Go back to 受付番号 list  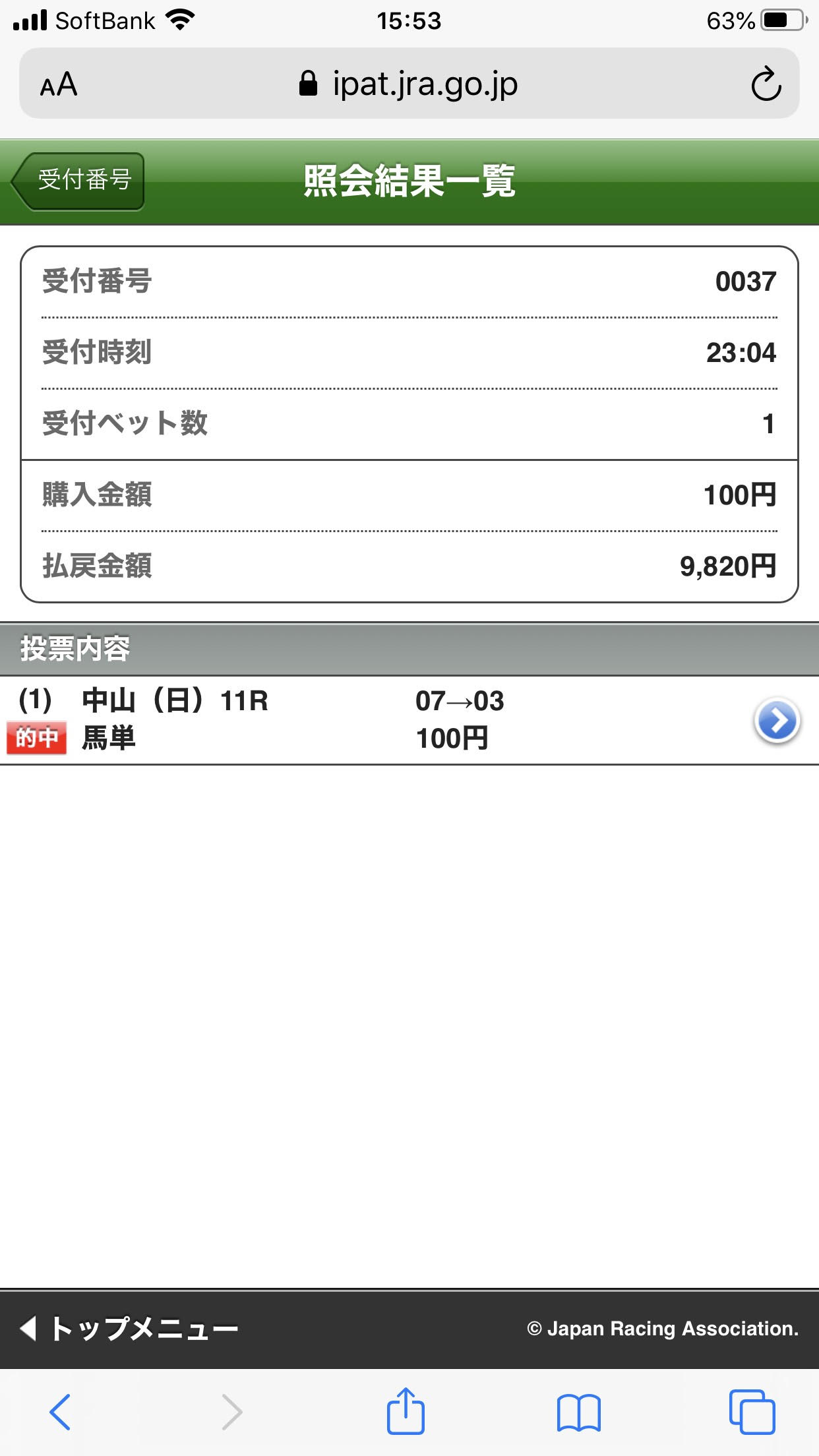79,181
